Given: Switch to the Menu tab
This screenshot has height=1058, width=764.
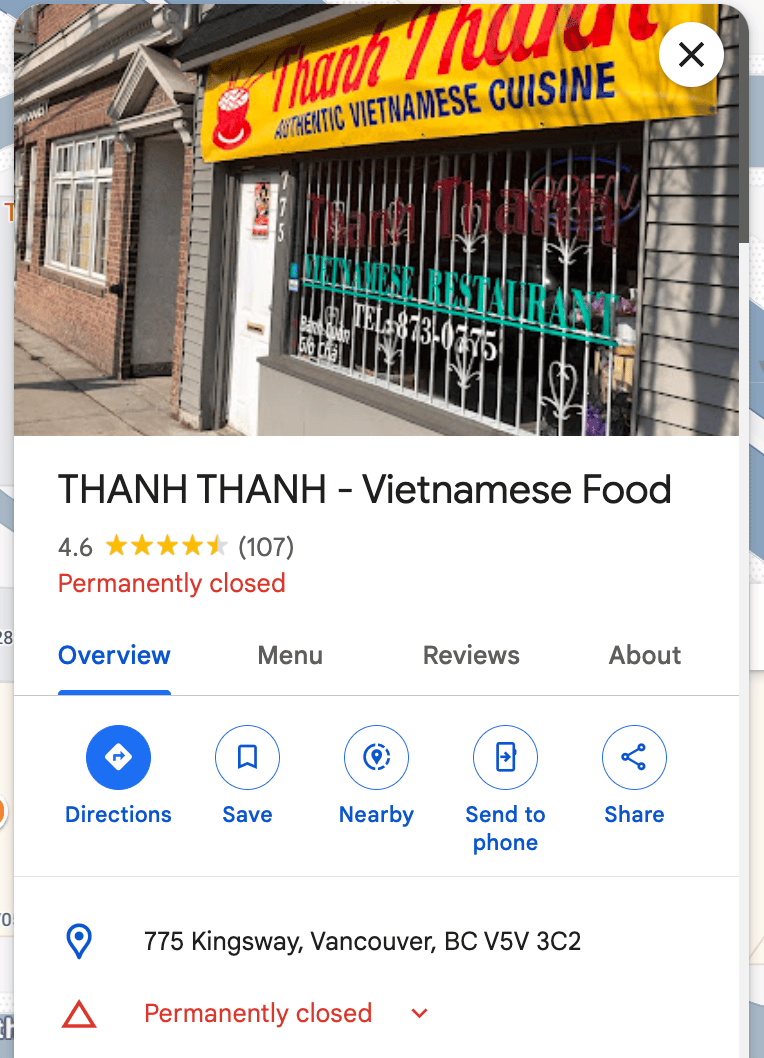Looking at the screenshot, I should [290, 655].
